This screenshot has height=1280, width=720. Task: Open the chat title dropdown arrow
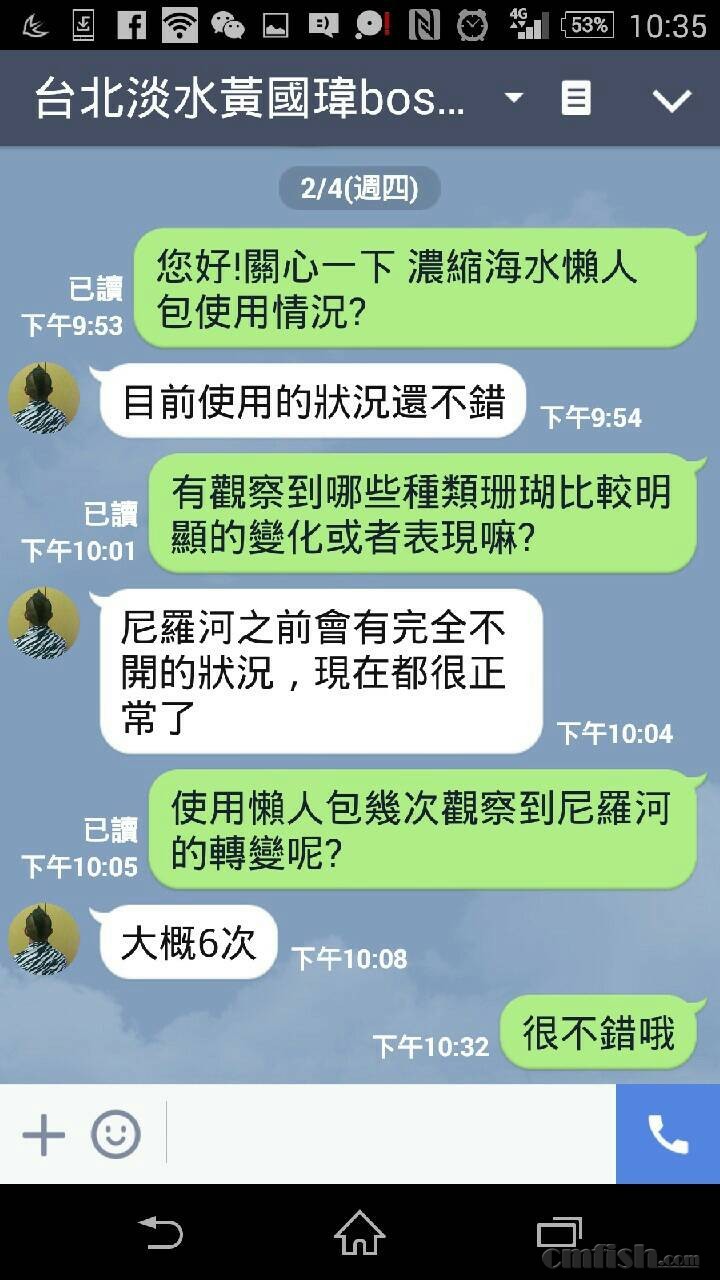[513, 98]
